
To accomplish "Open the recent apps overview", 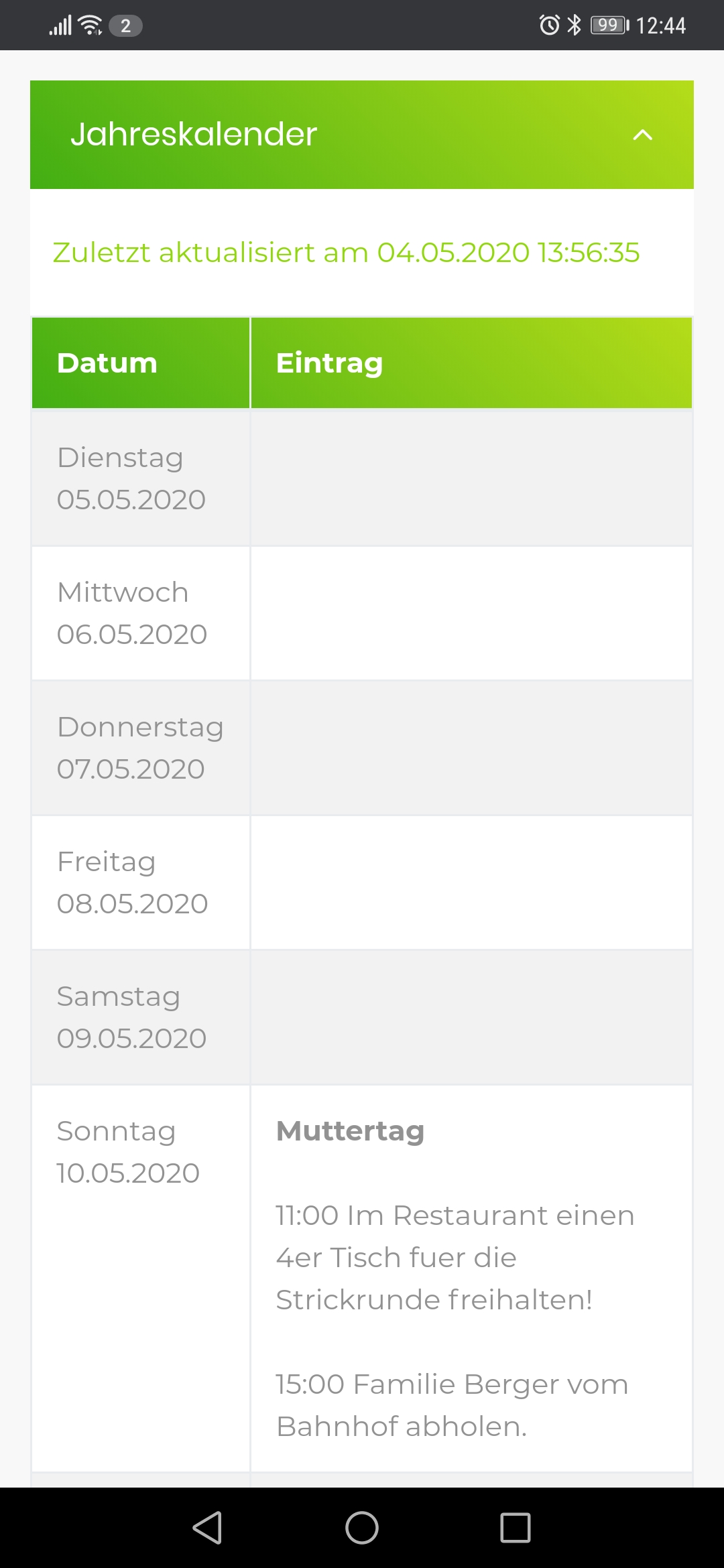I will (516, 1528).
